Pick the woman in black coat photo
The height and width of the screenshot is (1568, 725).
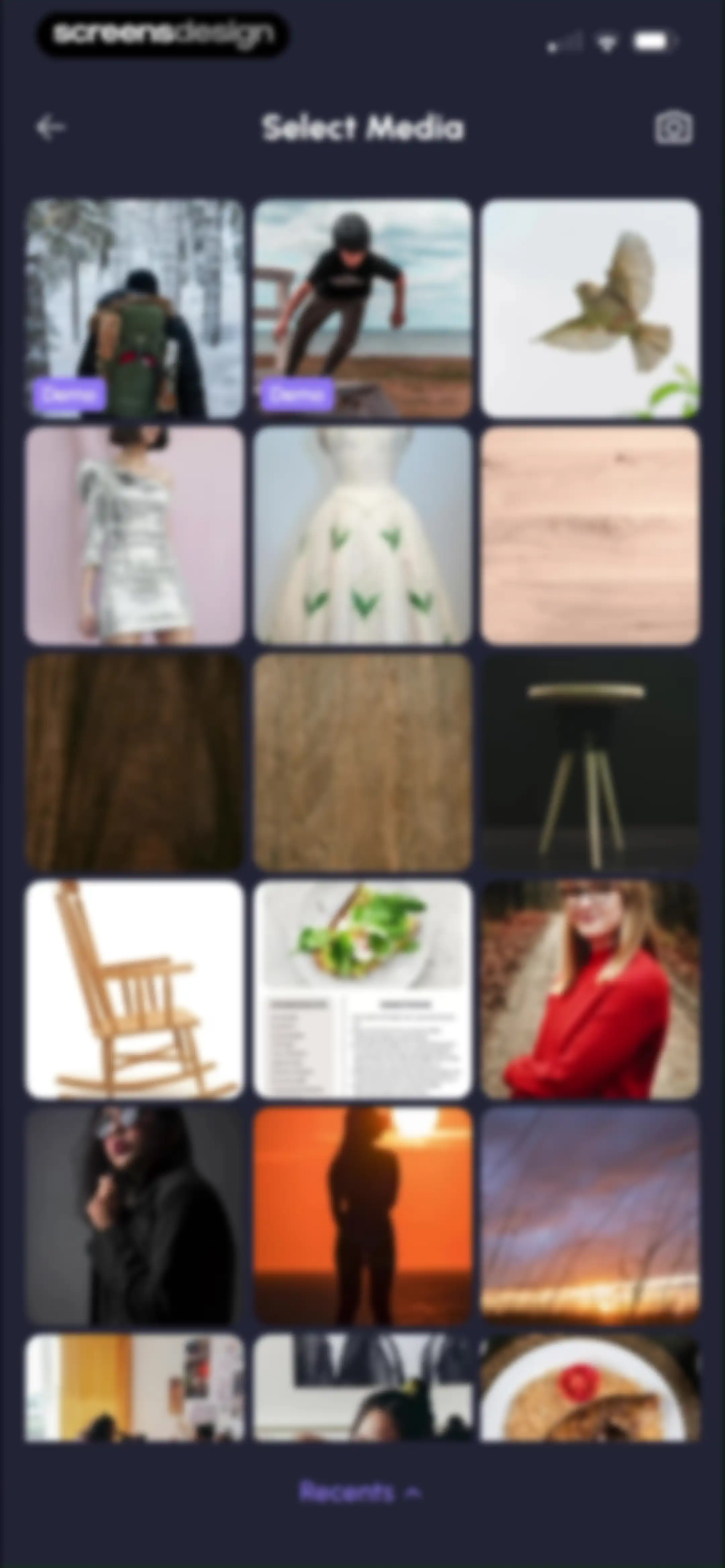(135, 1216)
